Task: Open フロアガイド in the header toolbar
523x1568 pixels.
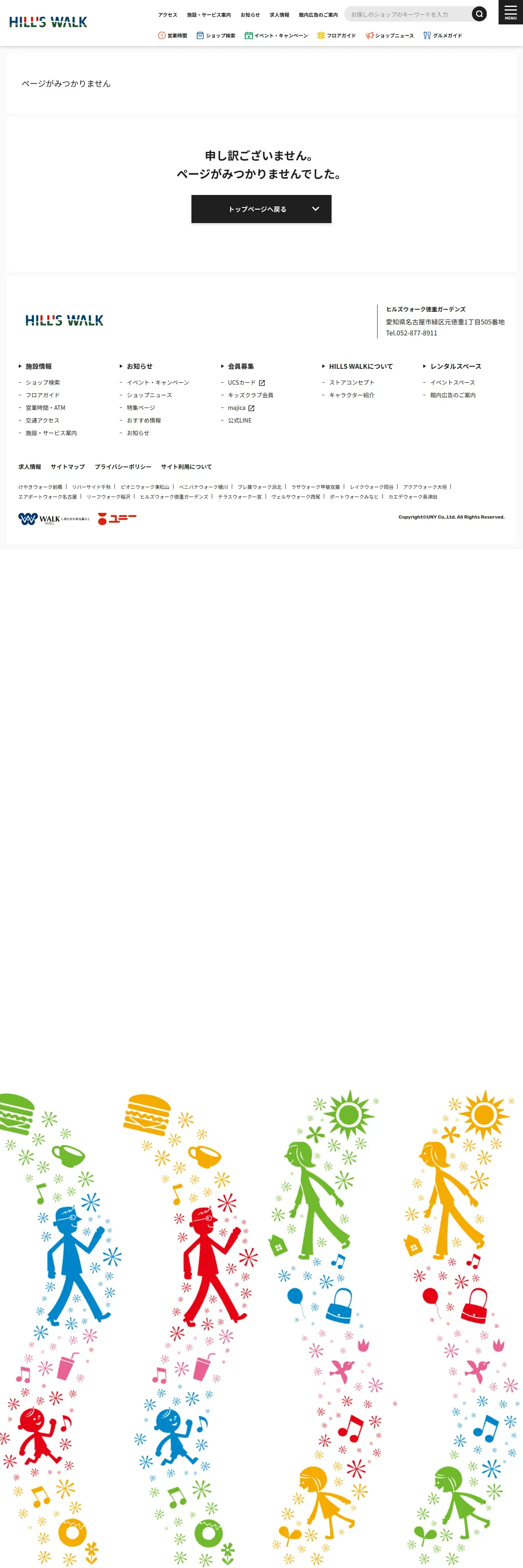Action: [336, 35]
